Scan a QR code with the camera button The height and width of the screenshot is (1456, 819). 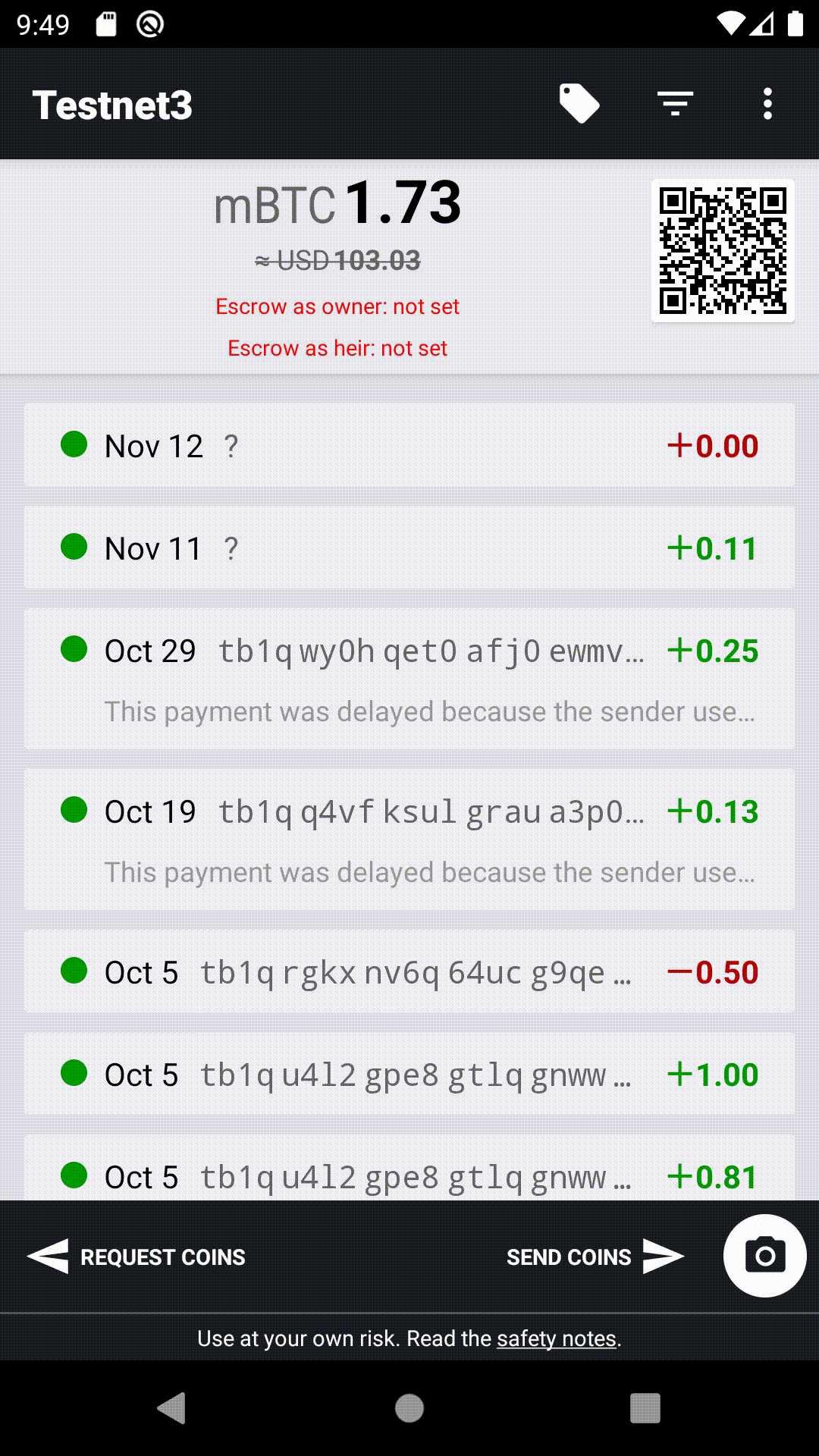pos(764,1256)
